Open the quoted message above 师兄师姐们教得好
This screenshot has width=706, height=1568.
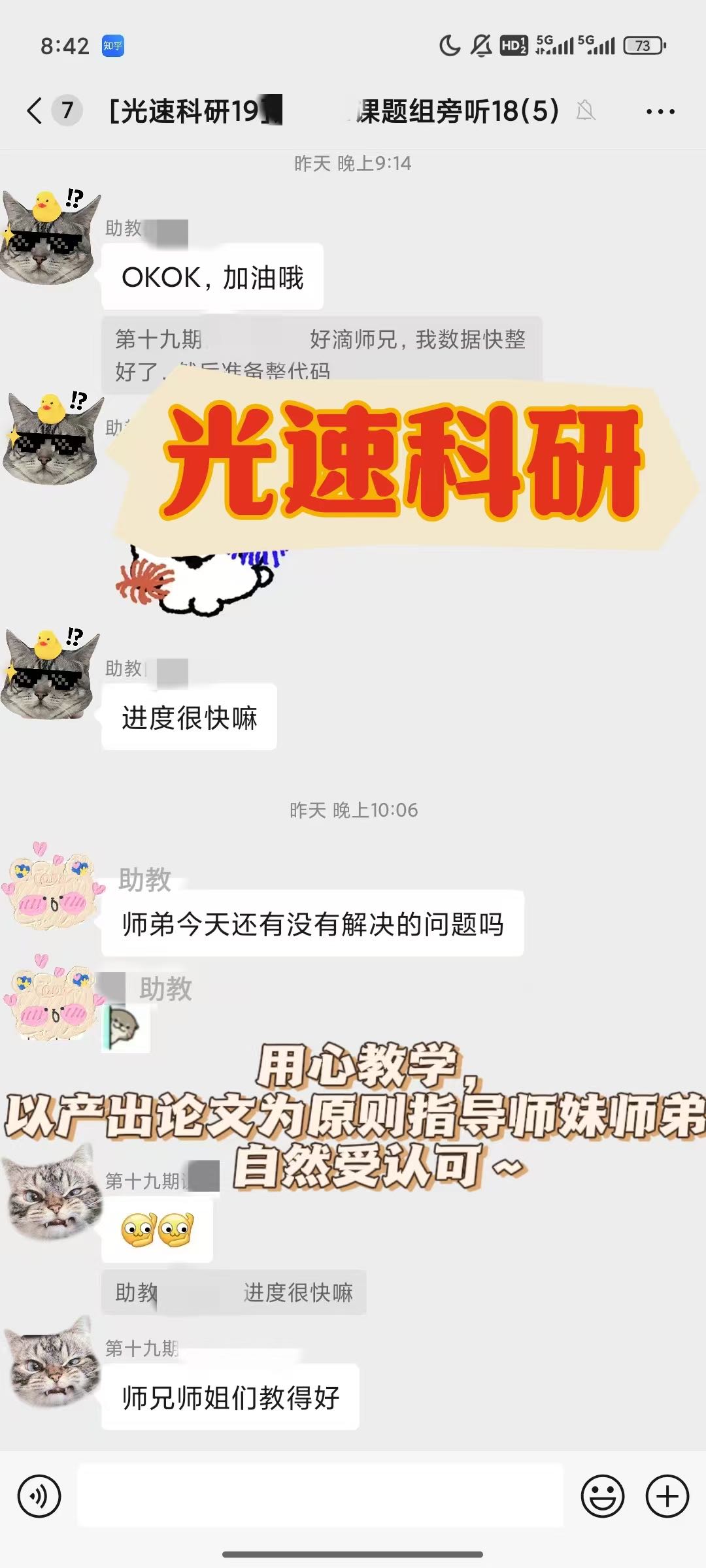[234, 1292]
